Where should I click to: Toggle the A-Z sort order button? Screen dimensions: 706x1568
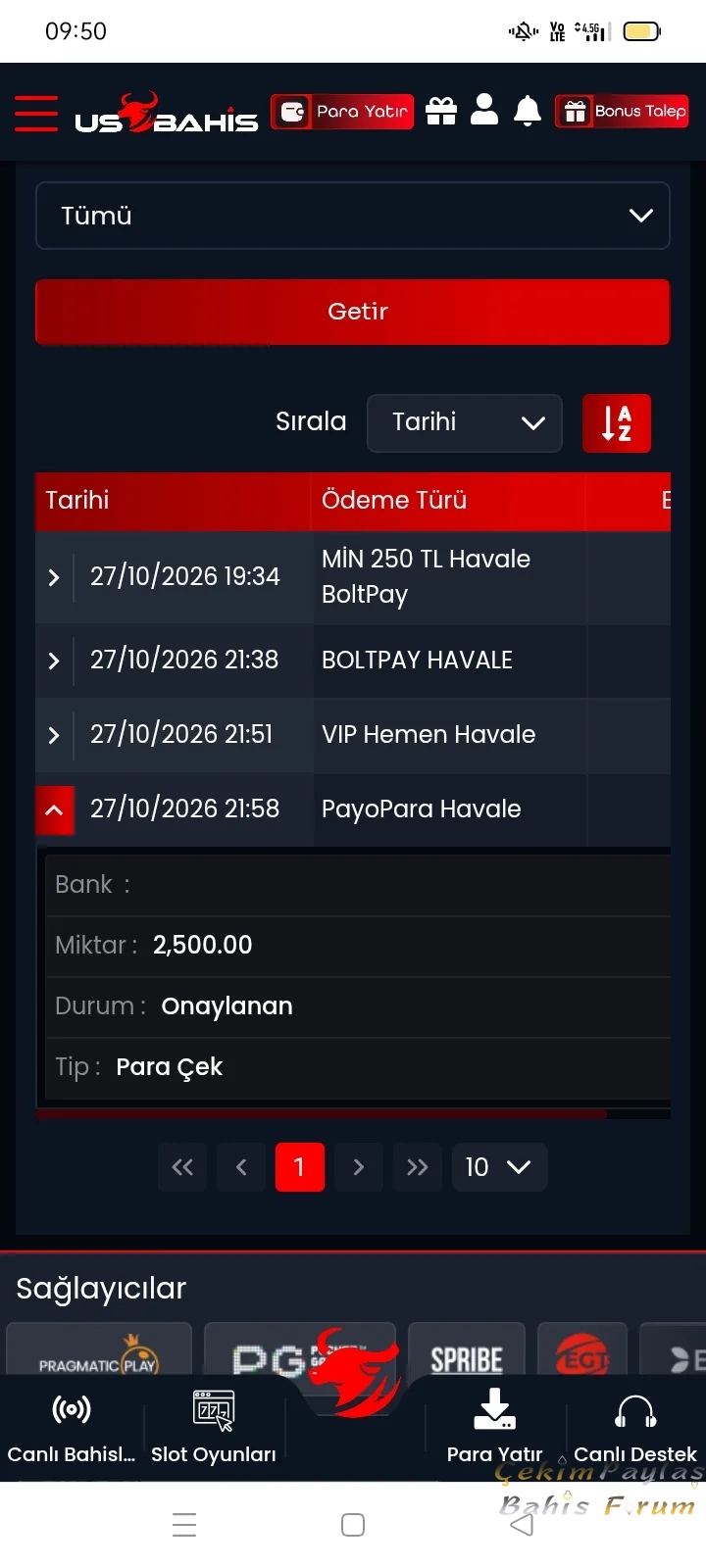pyautogui.click(x=617, y=423)
